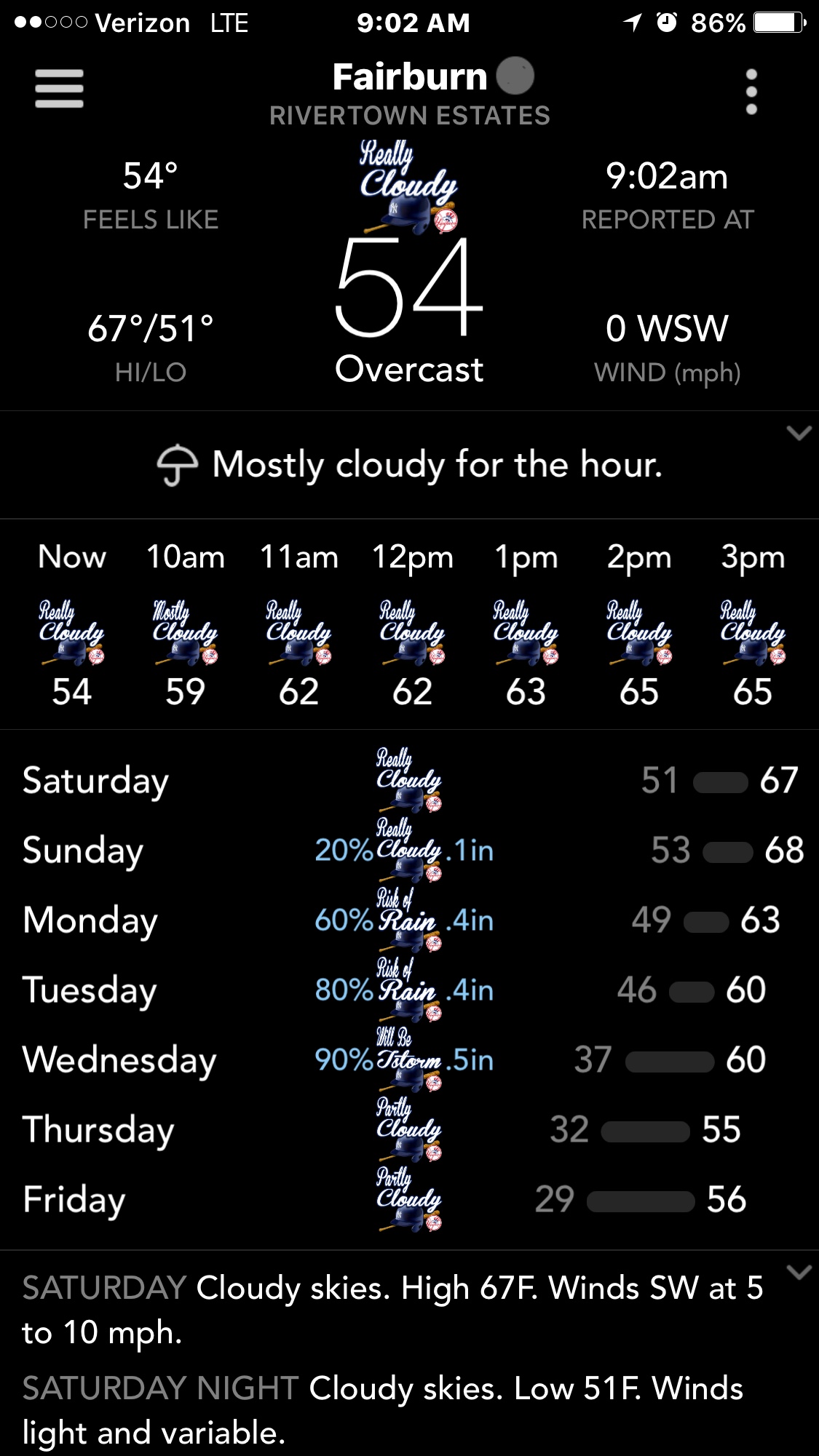Expand the Saturday forecast details text
This screenshot has height=1456, width=819.
[x=799, y=1273]
